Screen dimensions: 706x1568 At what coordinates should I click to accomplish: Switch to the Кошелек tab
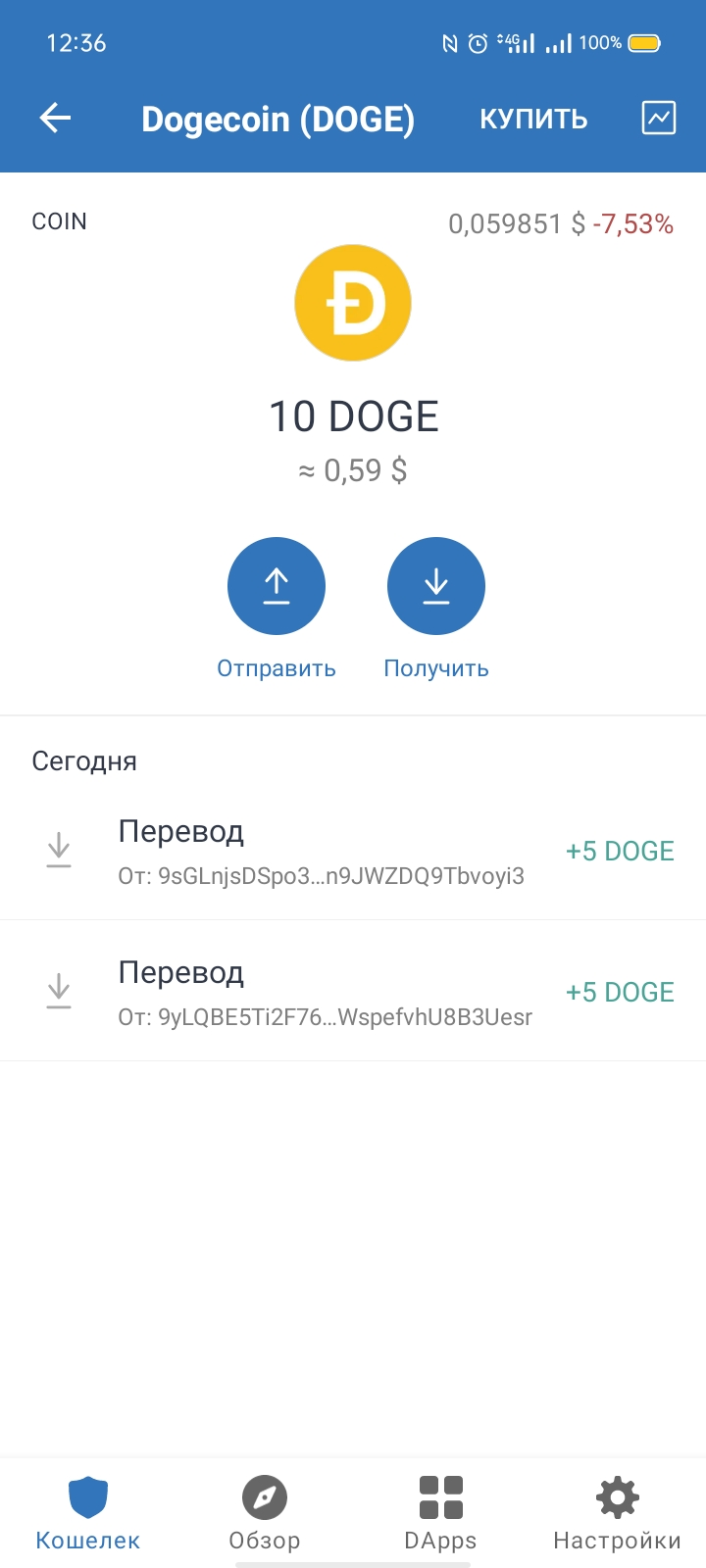point(88,1513)
